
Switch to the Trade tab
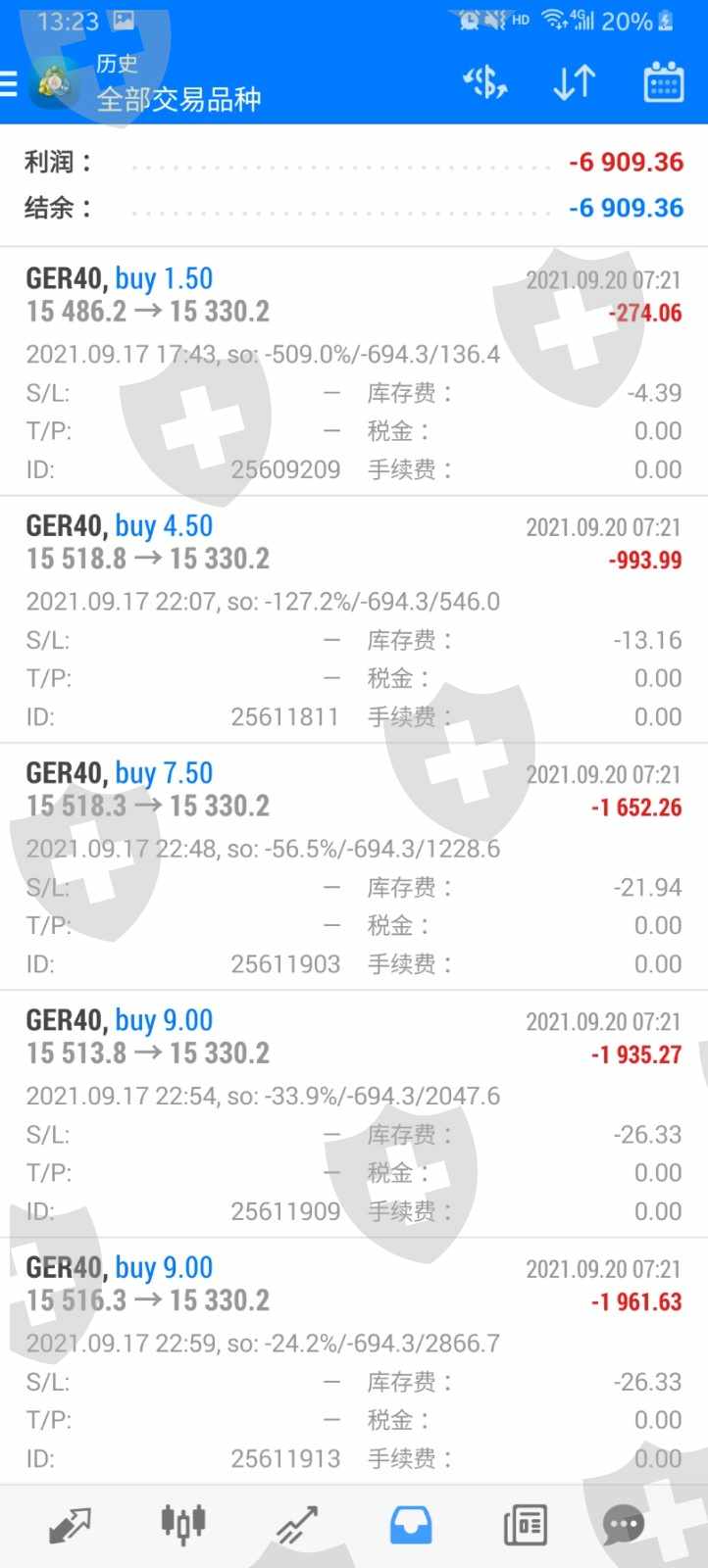click(x=297, y=1525)
